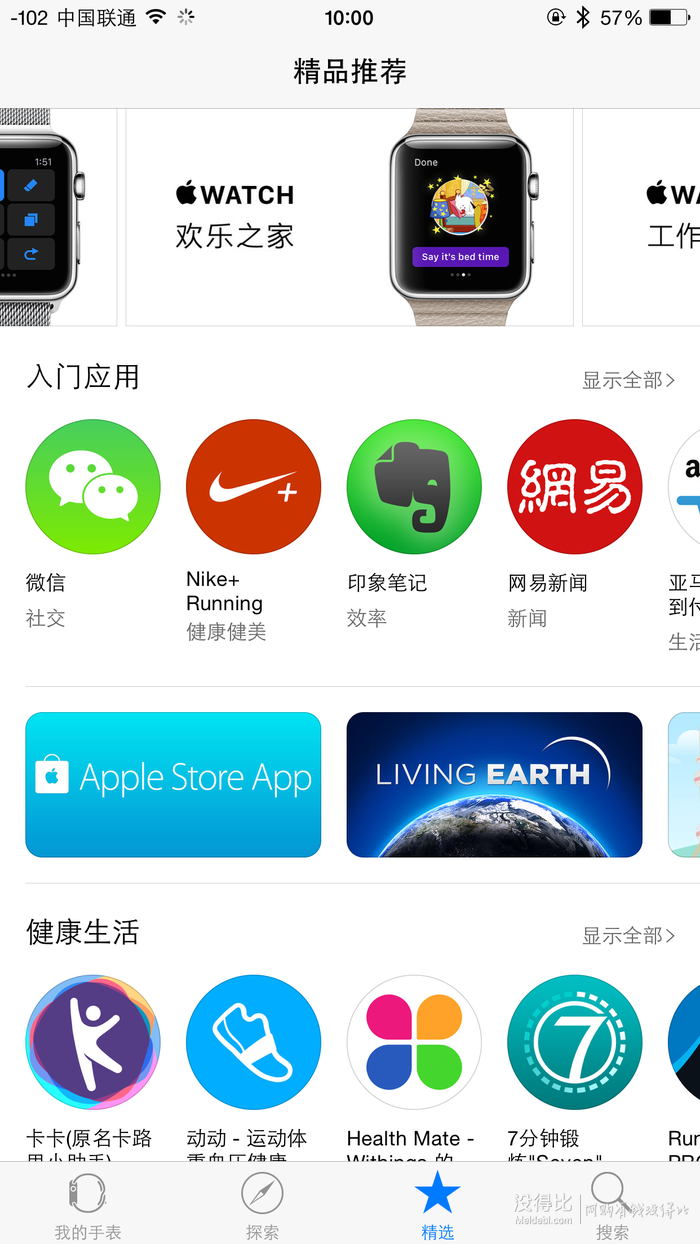
Task: Open the 7分钟锻炼 Seven app
Action: (574, 1042)
